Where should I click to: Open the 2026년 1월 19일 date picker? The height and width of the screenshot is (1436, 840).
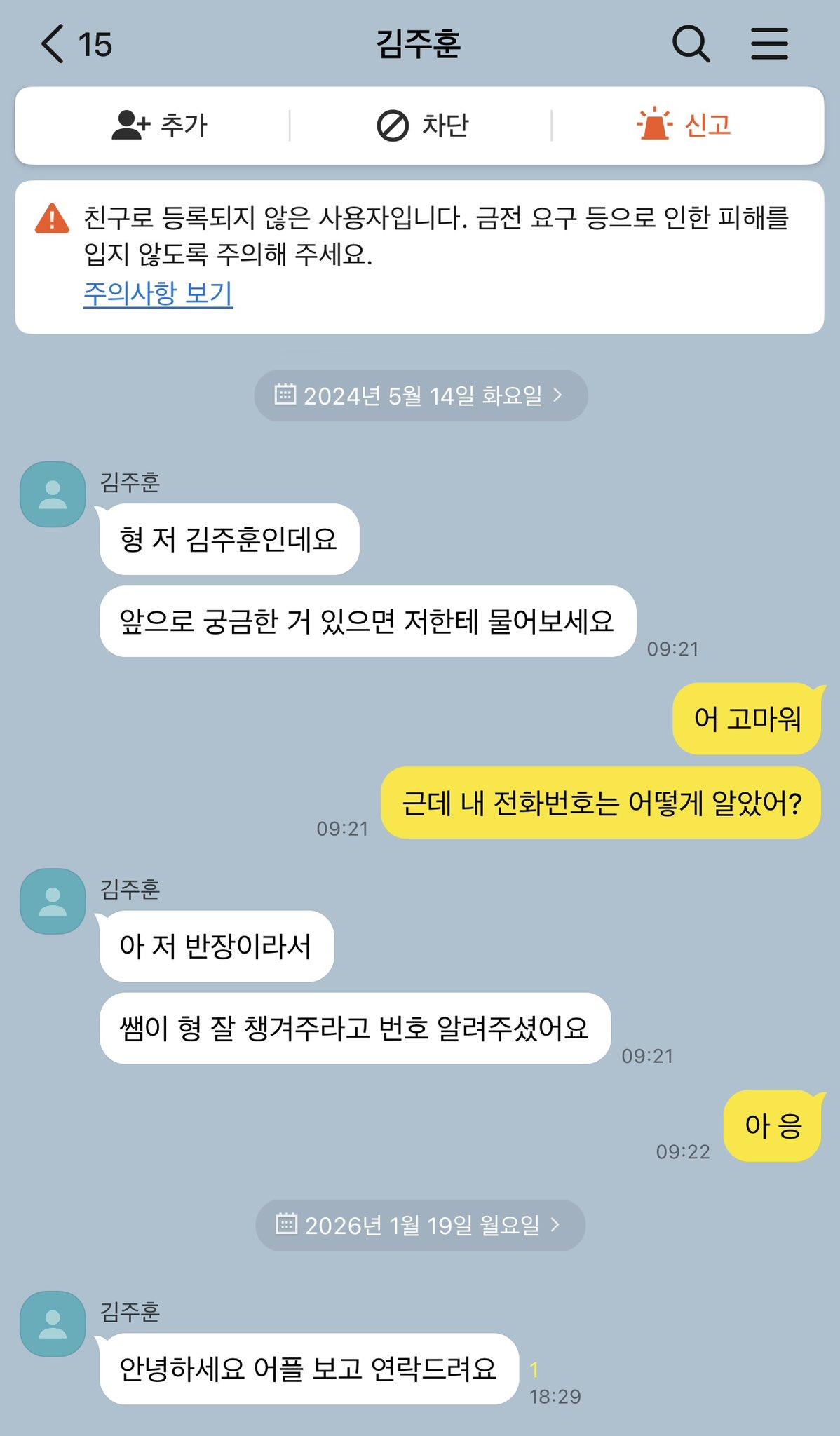(421, 1225)
